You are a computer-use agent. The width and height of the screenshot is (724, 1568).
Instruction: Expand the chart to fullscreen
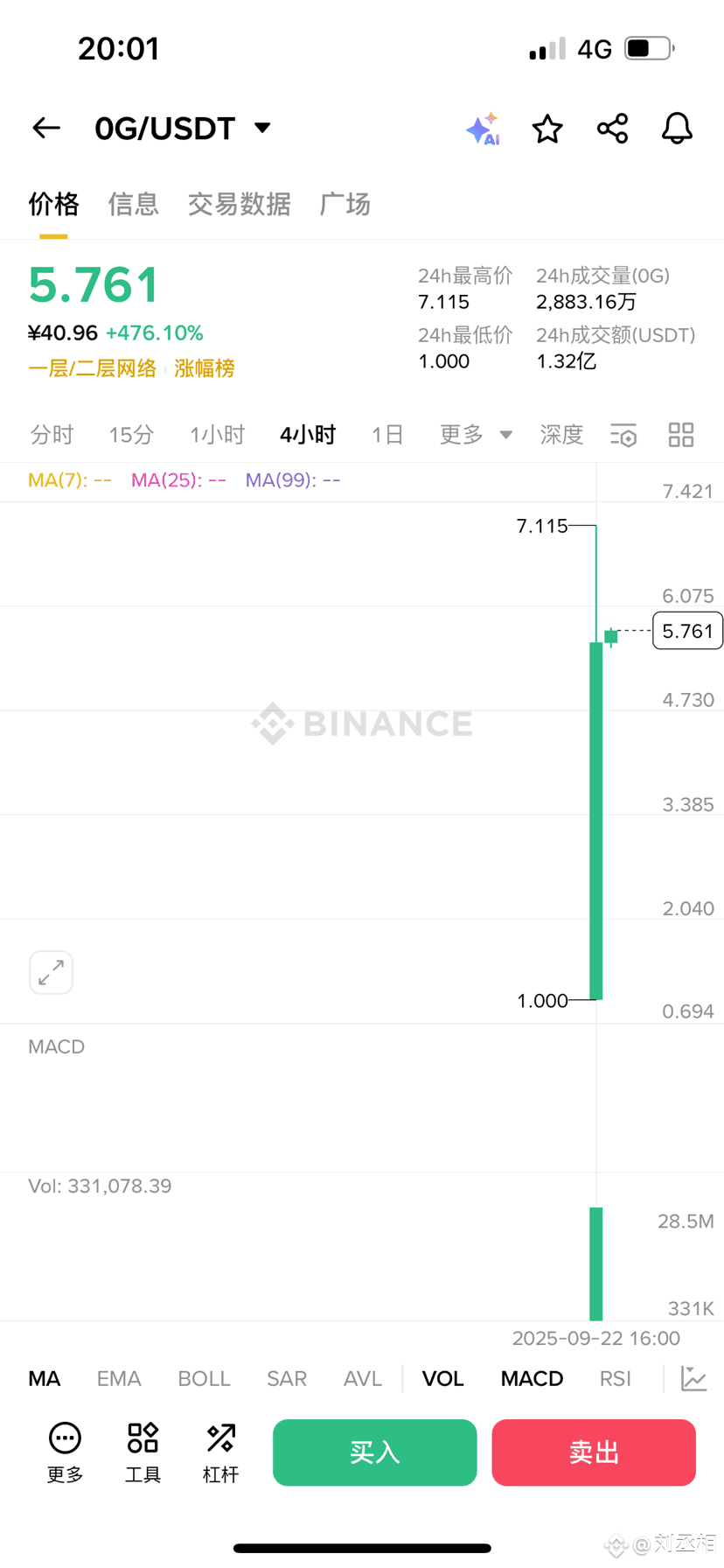[x=51, y=972]
